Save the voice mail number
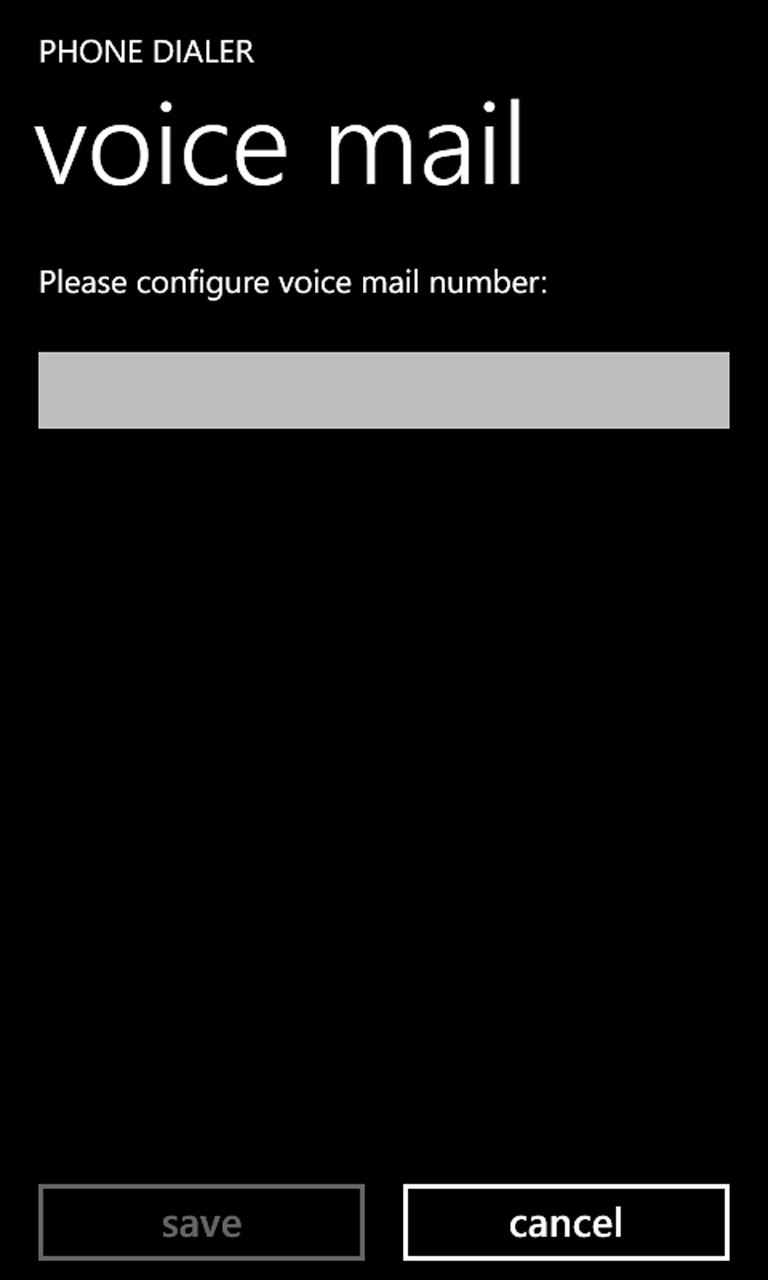The image size is (768, 1280). (x=201, y=1222)
